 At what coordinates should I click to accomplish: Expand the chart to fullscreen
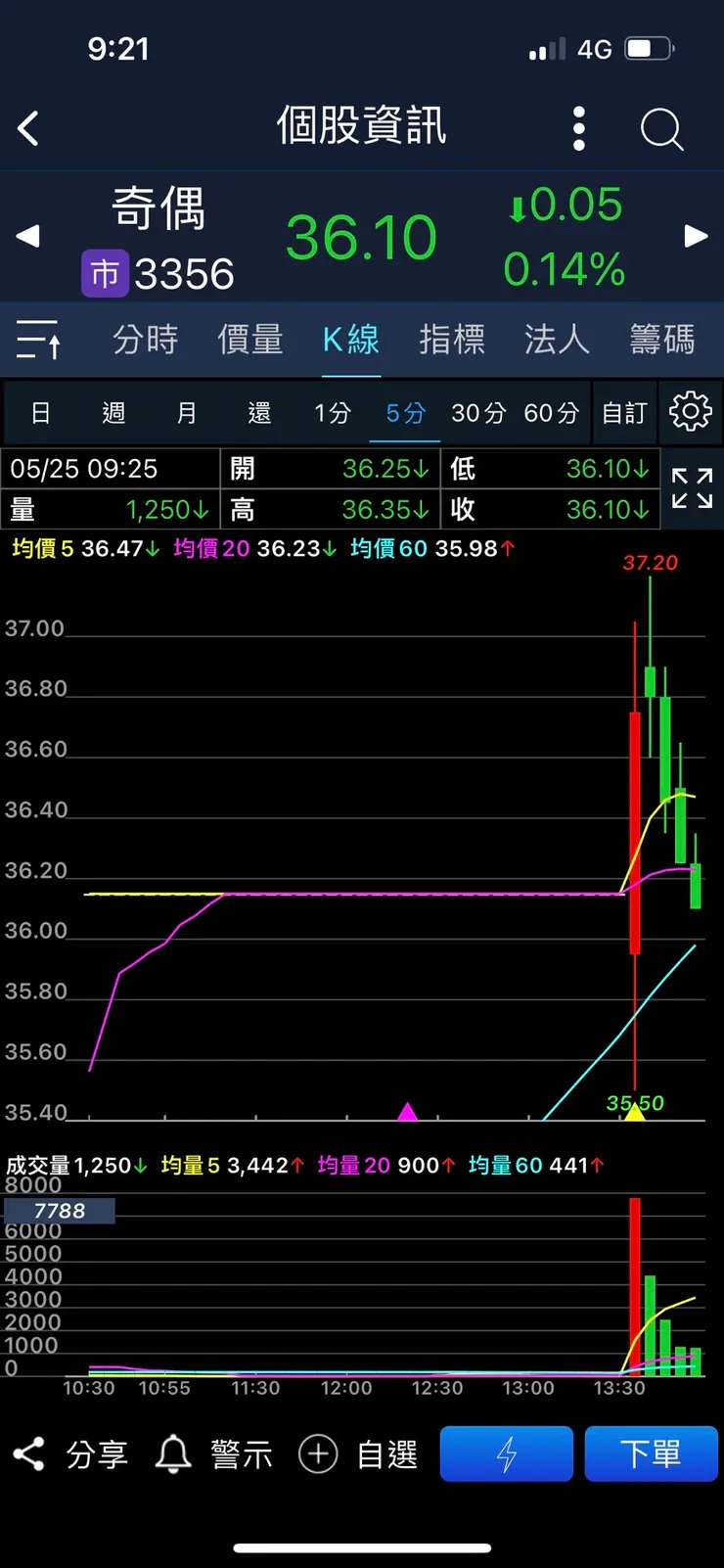click(692, 488)
